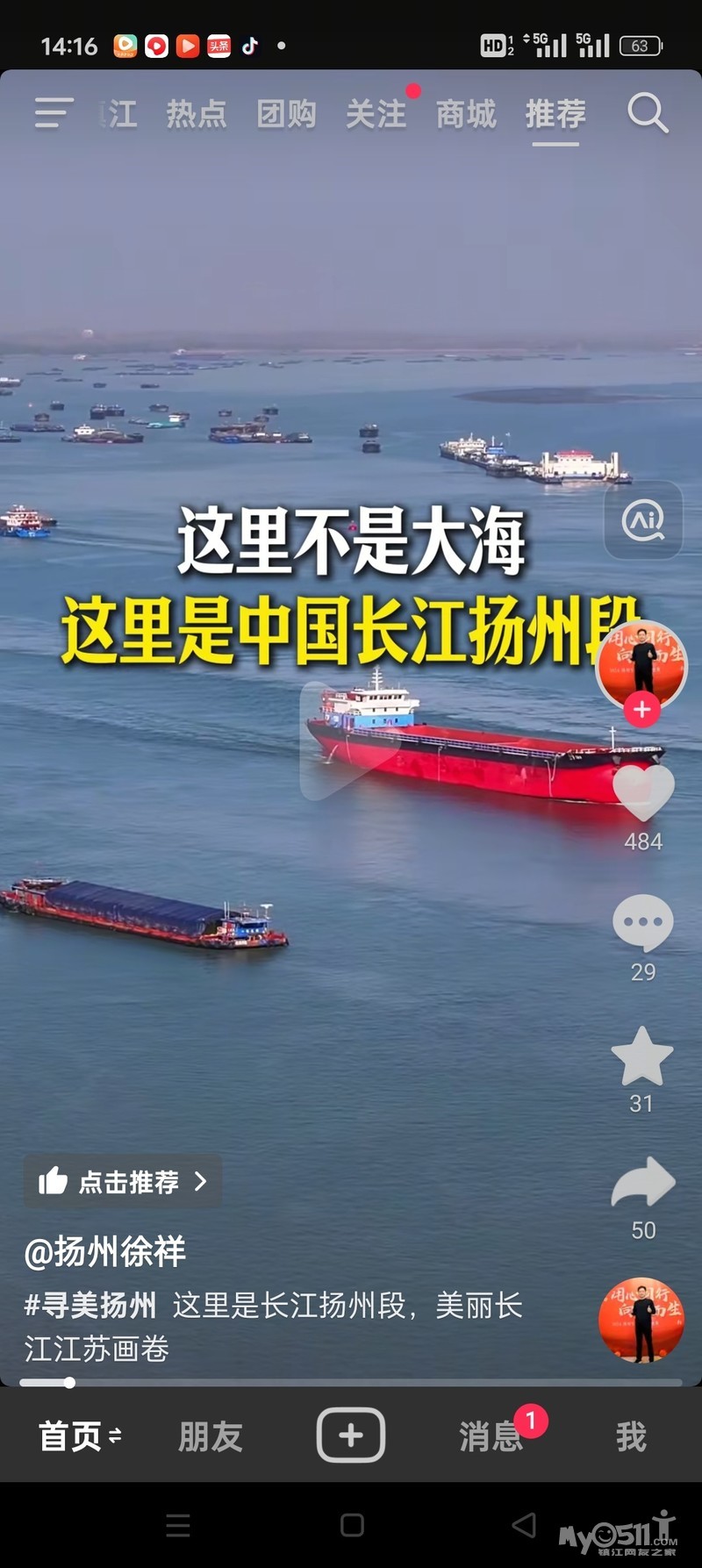Open the search magnifier icon
The height and width of the screenshot is (1568, 702).
pos(648,113)
